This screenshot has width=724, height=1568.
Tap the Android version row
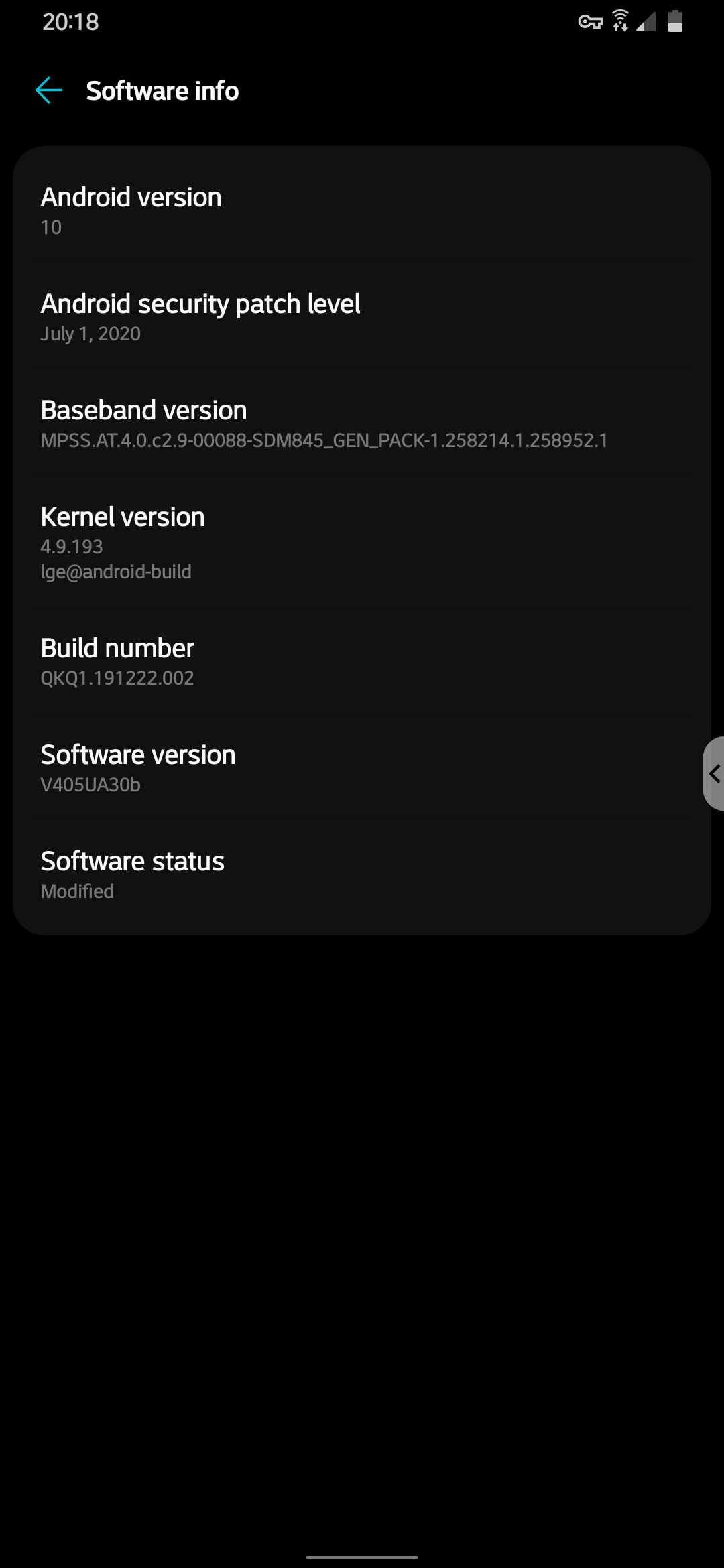pos(362,210)
